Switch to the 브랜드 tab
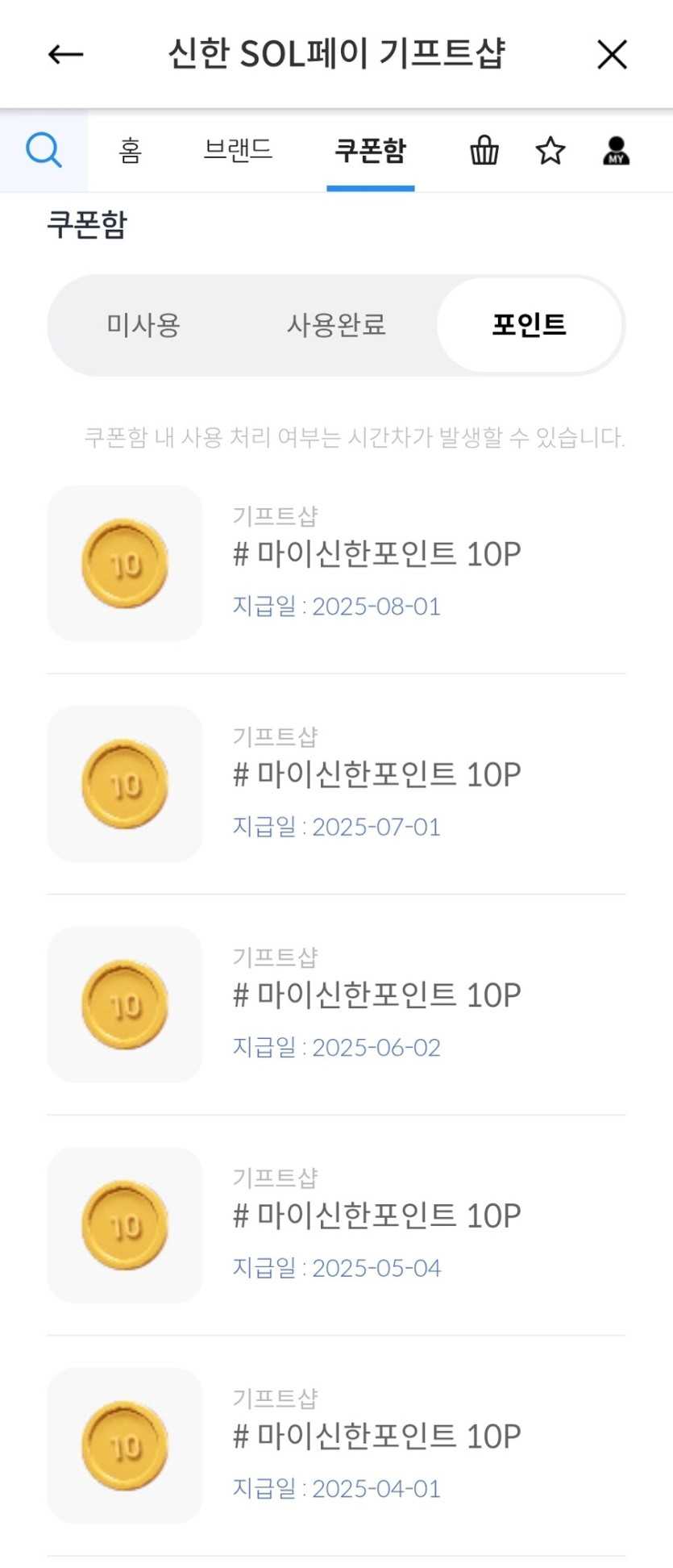673x1568 pixels. [x=238, y=150]
